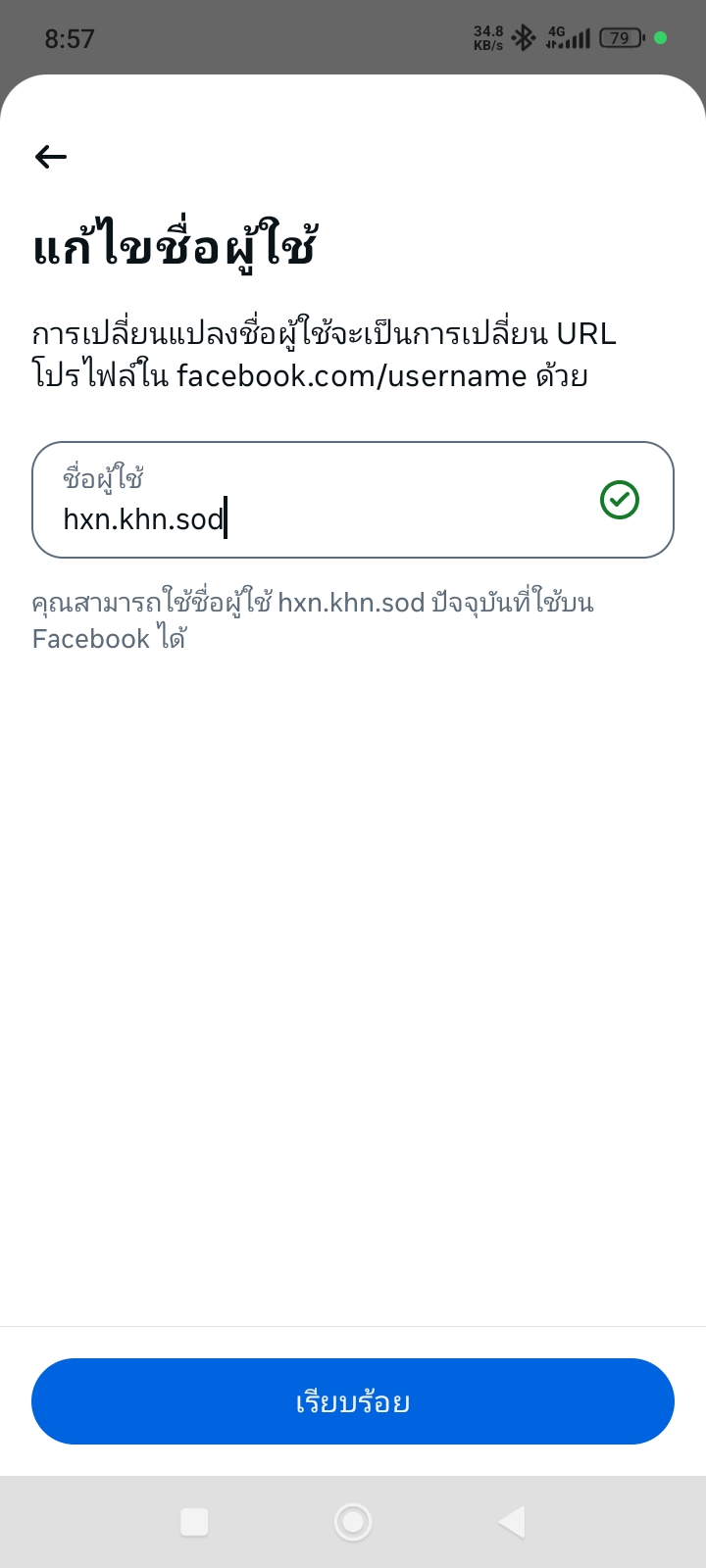Go back using the top-left arrow
The image size is (706, 1568).
51,157
